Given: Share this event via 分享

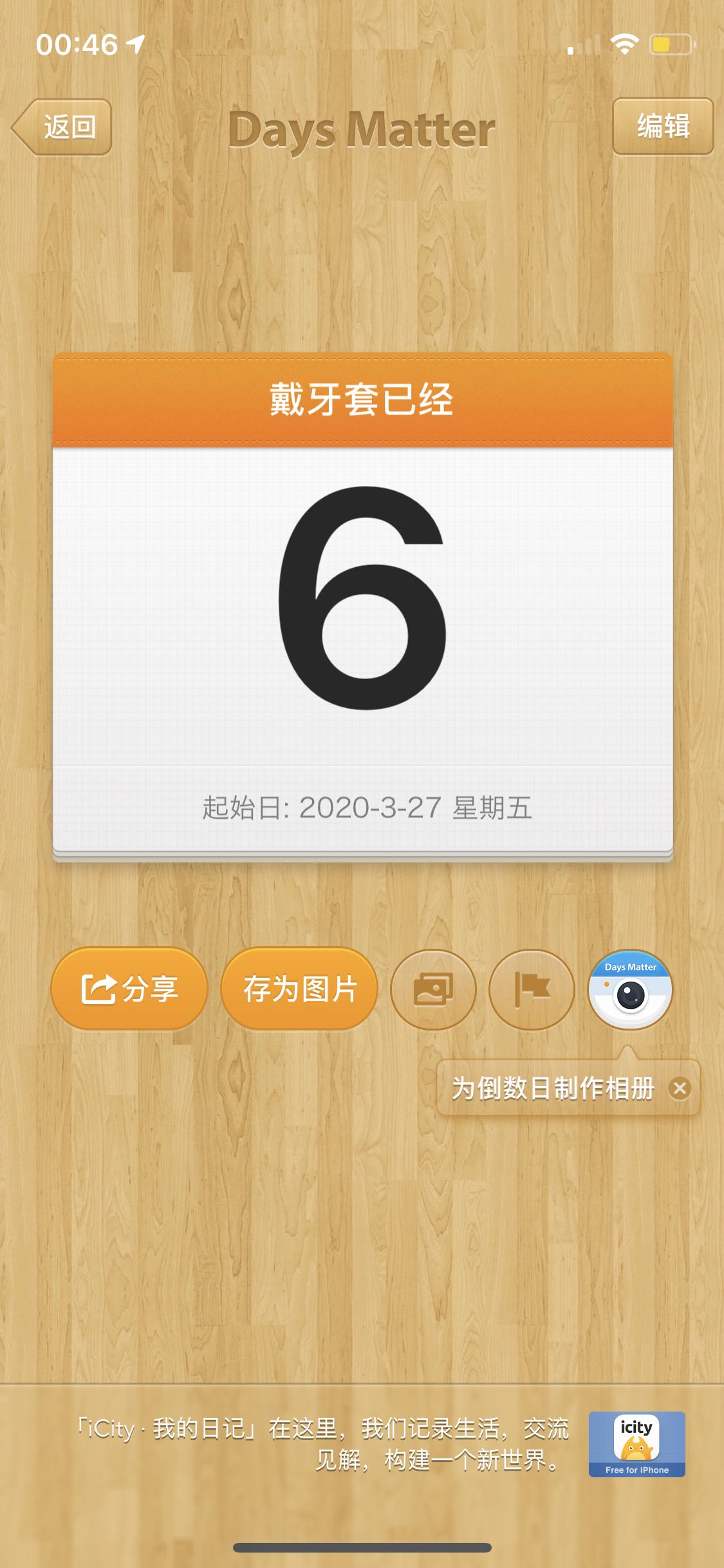Looking at the screenshot, I should click(x=129, y=989).
